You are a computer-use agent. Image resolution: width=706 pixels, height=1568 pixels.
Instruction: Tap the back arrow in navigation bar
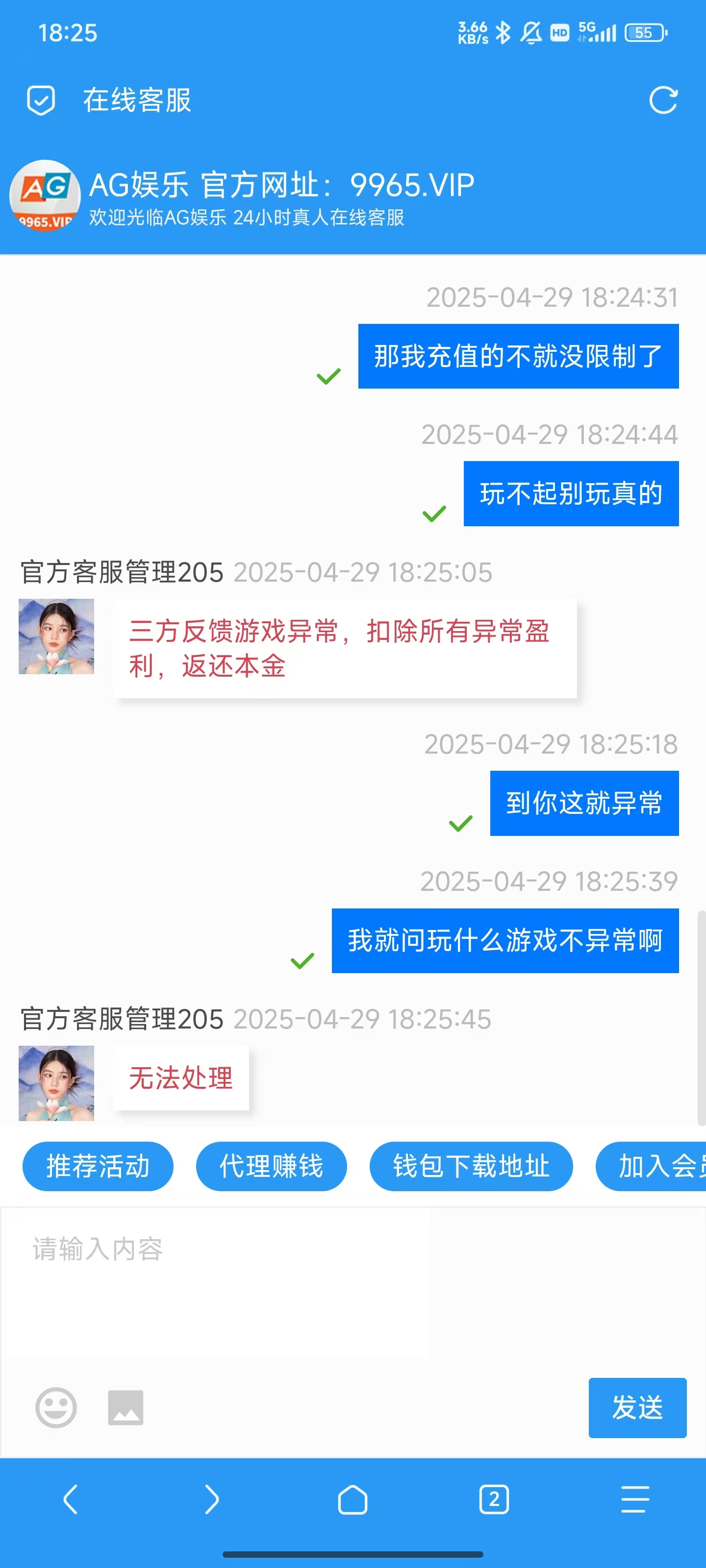click(x=70, y=1500)
